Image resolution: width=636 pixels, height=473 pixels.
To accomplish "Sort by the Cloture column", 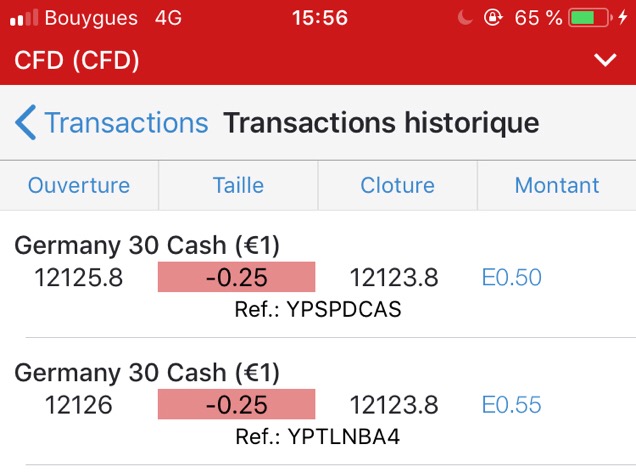I will pyautogui.click(x=397, y=185).
